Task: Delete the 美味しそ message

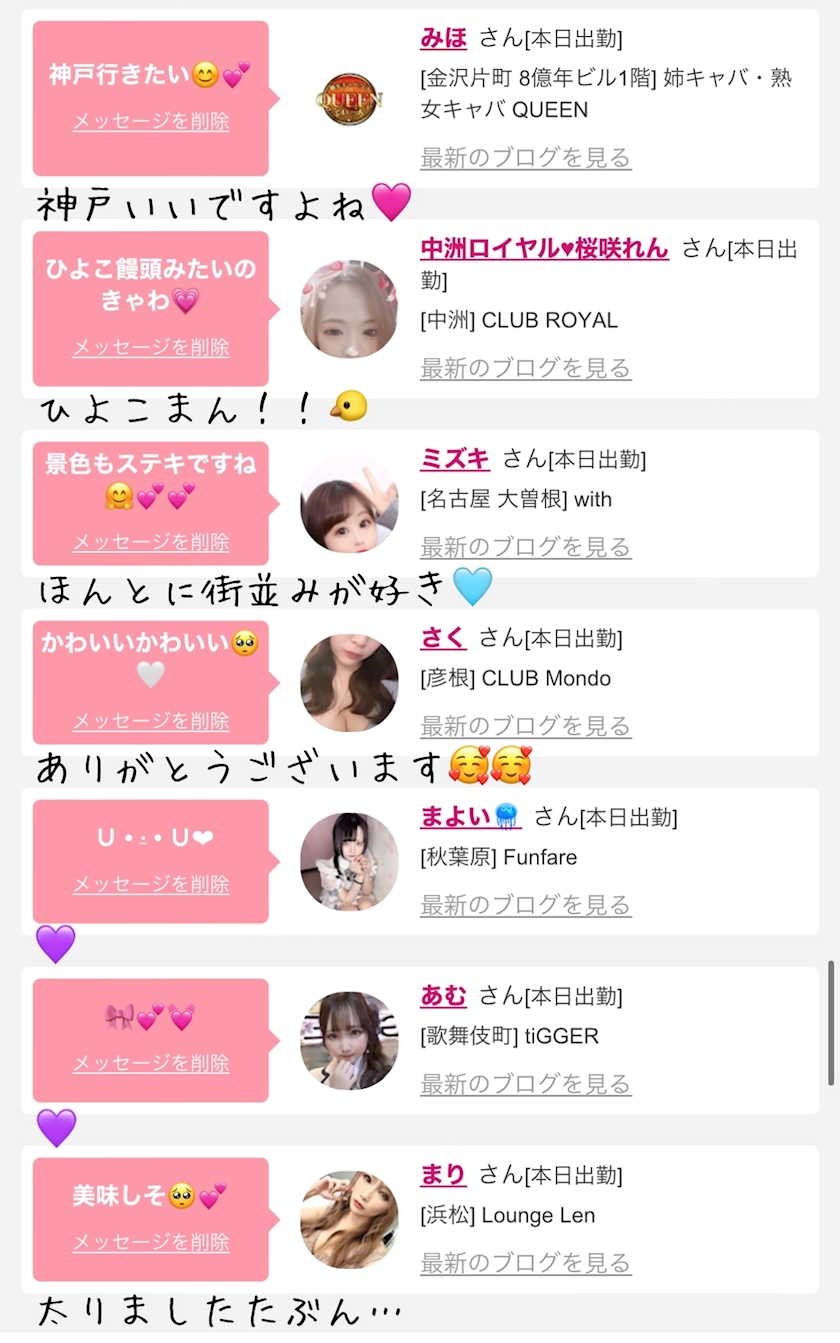Action: [x=151, y=1243]
